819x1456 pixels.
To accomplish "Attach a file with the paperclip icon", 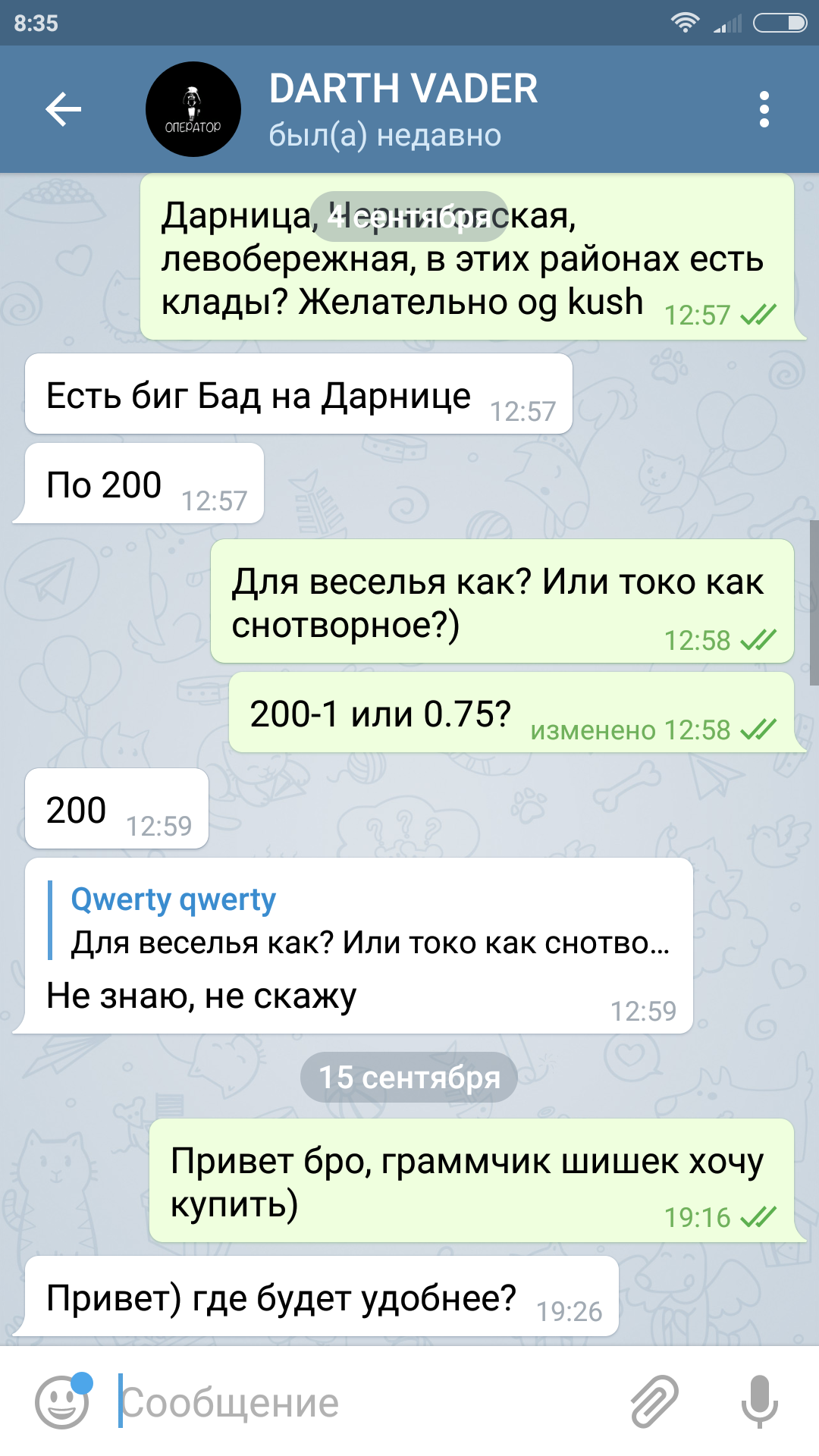I will [x=654, y=1401].
